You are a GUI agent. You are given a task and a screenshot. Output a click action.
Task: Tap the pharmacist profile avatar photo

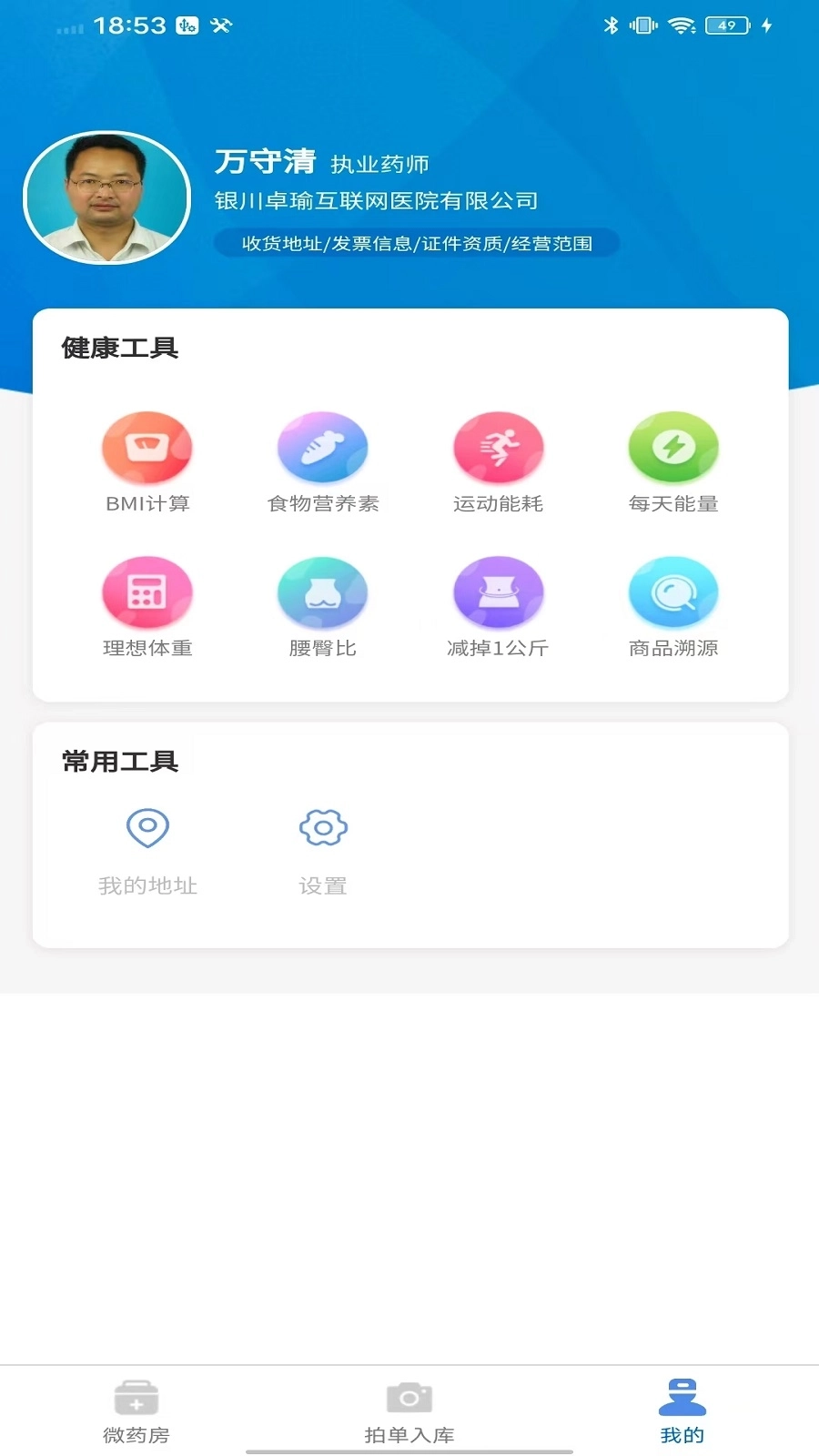pyautogui.click(x=106, y=197)
